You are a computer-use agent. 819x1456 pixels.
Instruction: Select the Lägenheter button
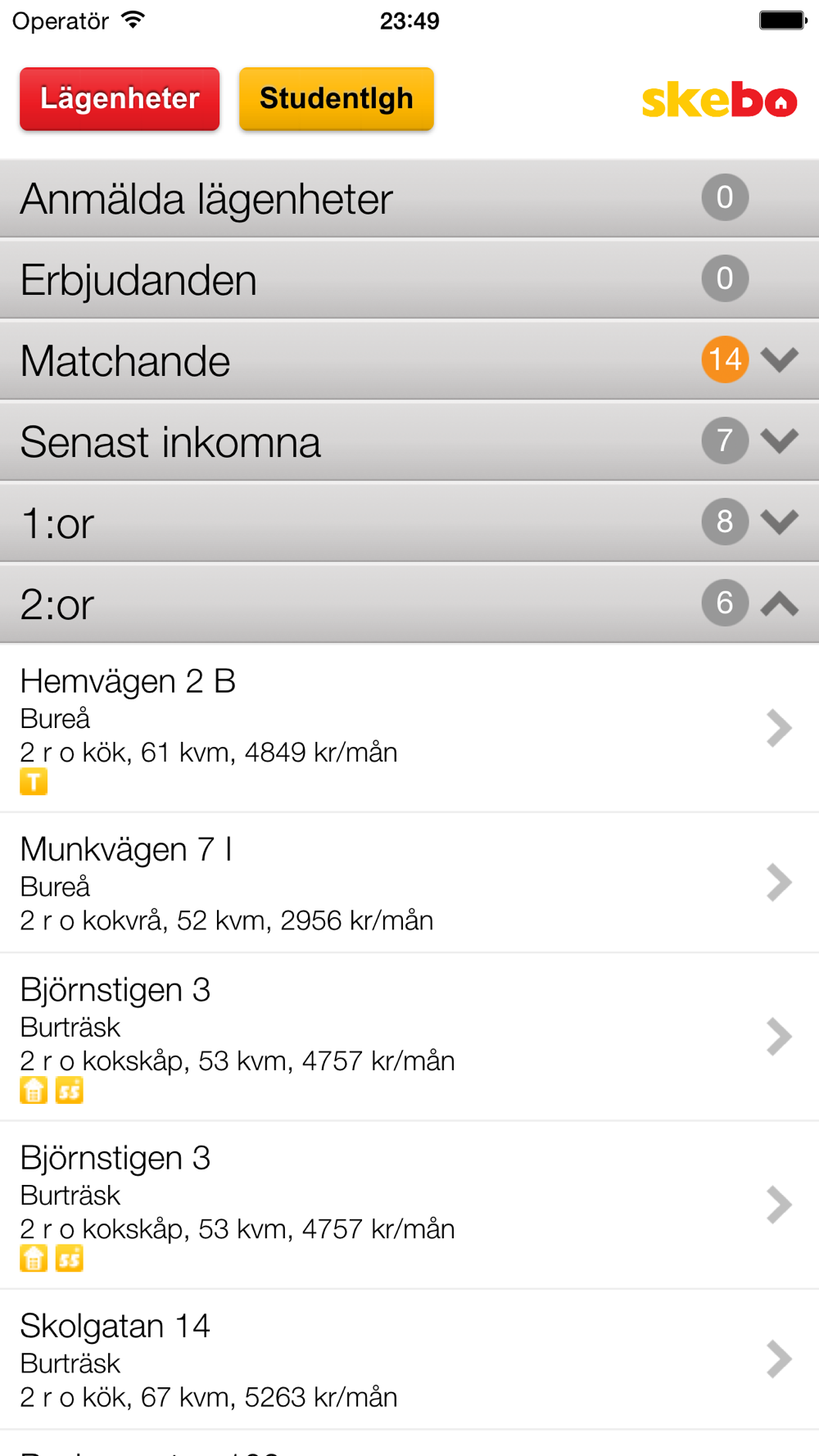tap(120, 99)
